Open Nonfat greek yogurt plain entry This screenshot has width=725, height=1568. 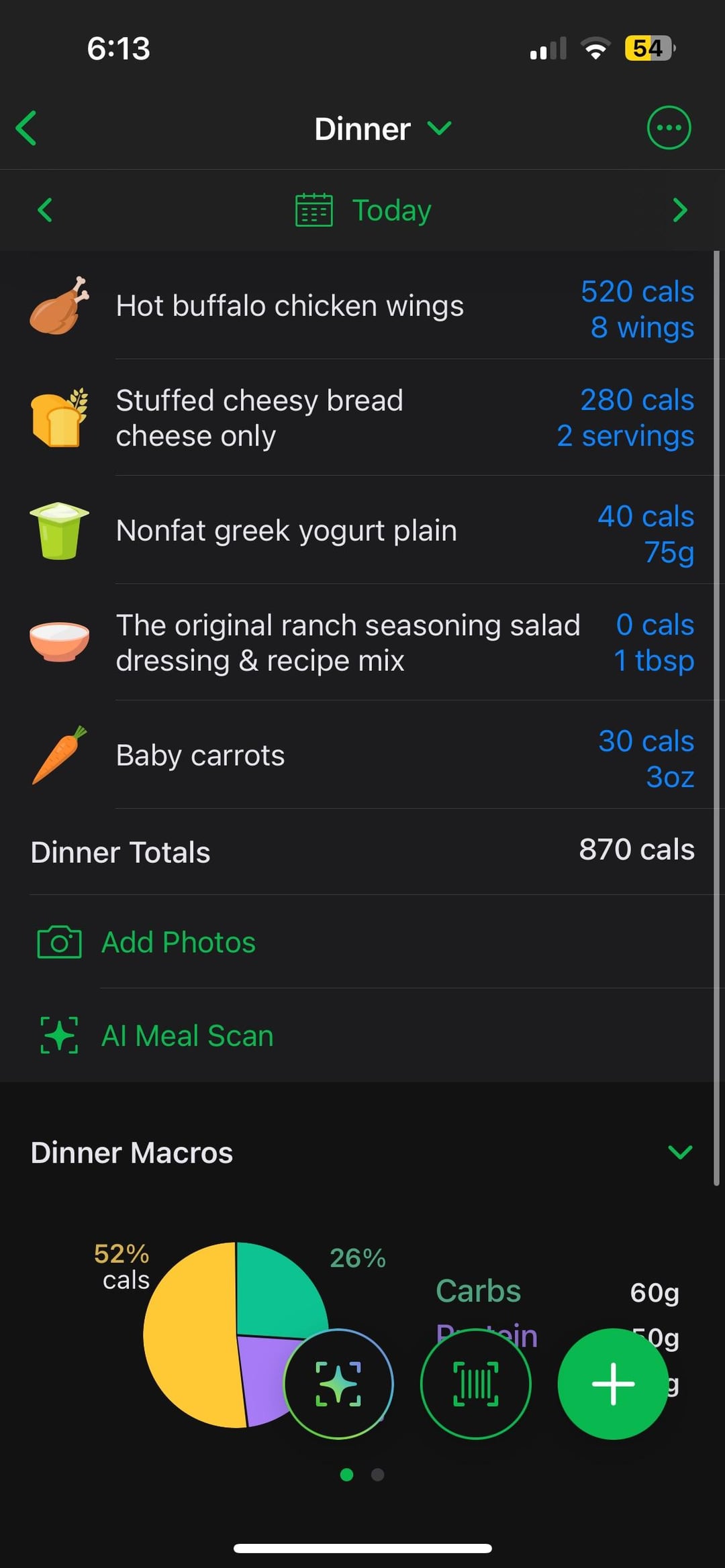362,531
